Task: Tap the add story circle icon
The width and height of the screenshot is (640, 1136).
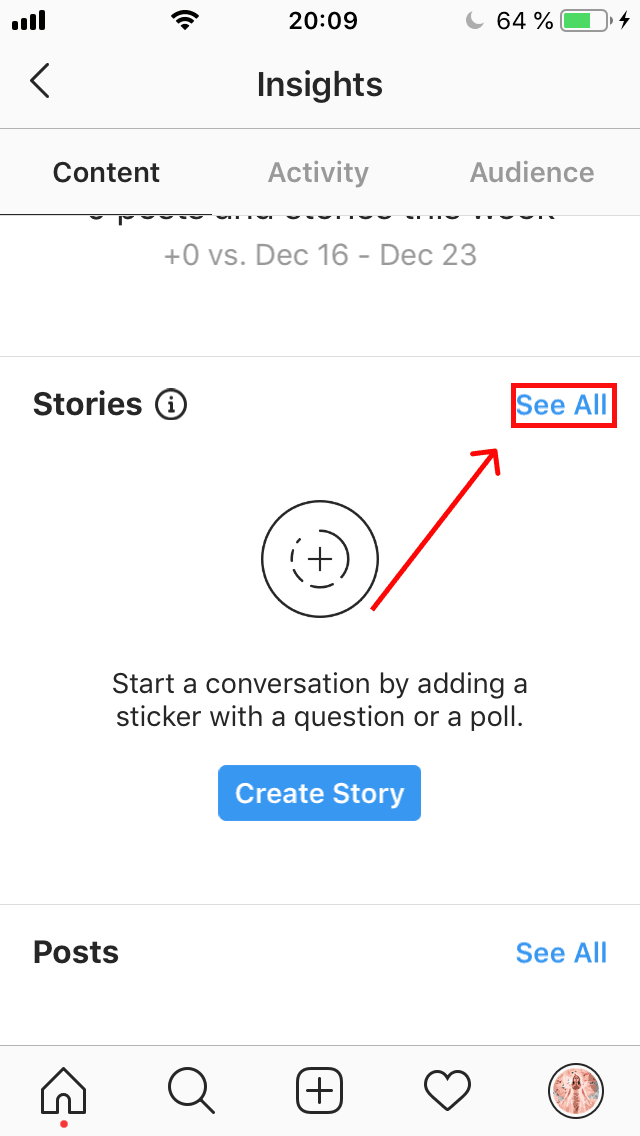Action: [320, 559]
